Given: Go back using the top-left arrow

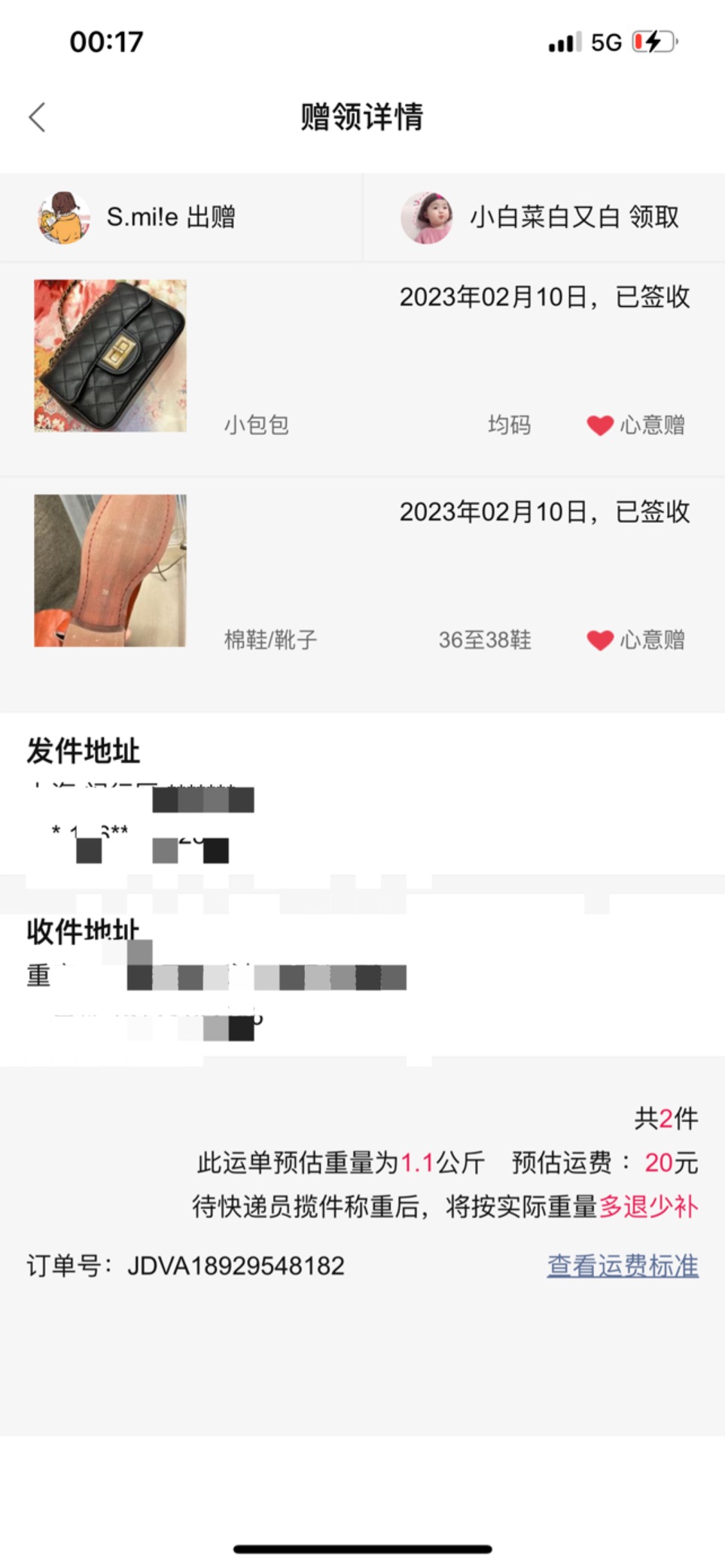Looking at the screenshot, I should [x=37, y=117].
